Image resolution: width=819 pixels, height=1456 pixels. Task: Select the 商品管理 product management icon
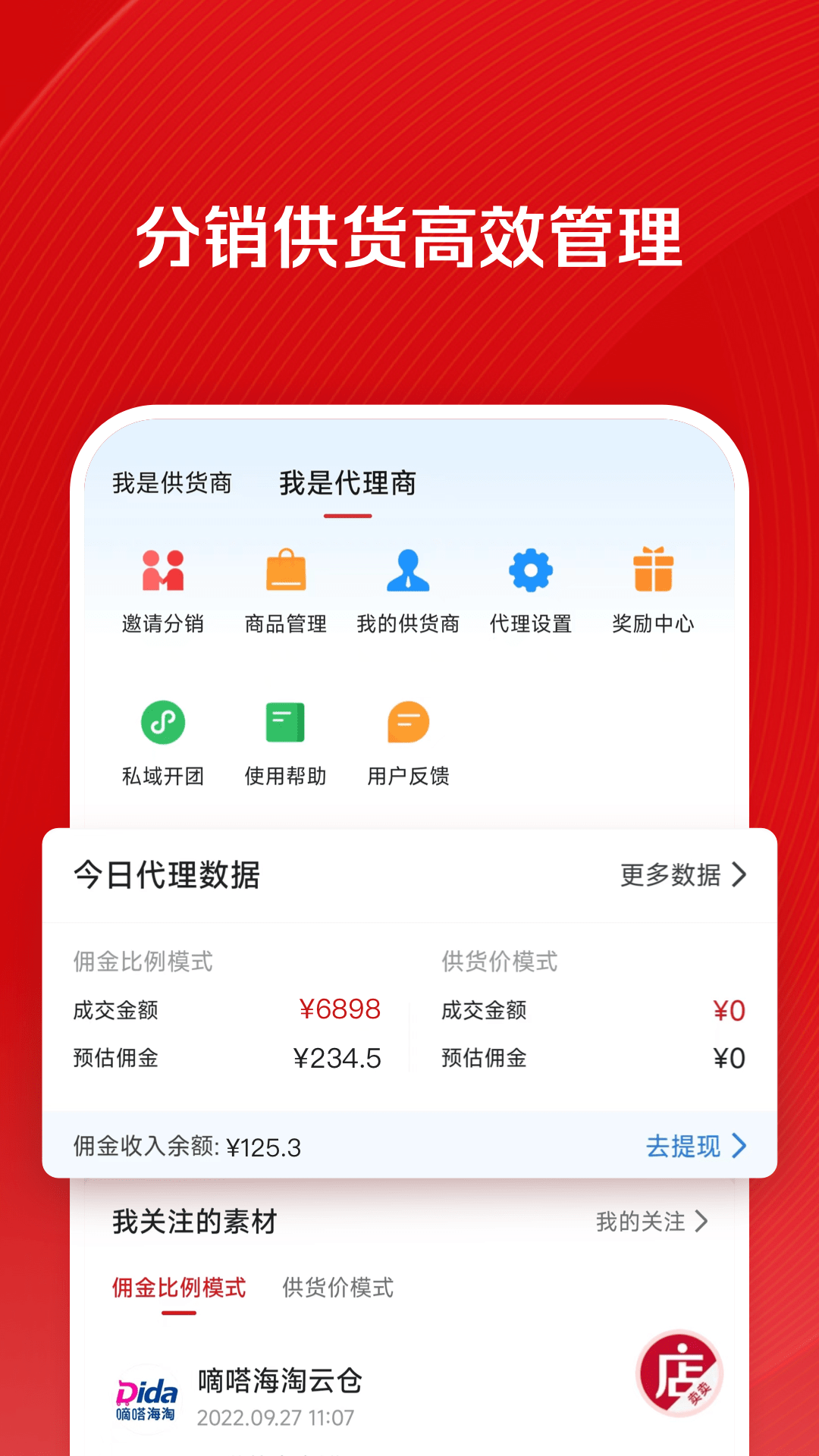tap(286, 584)
